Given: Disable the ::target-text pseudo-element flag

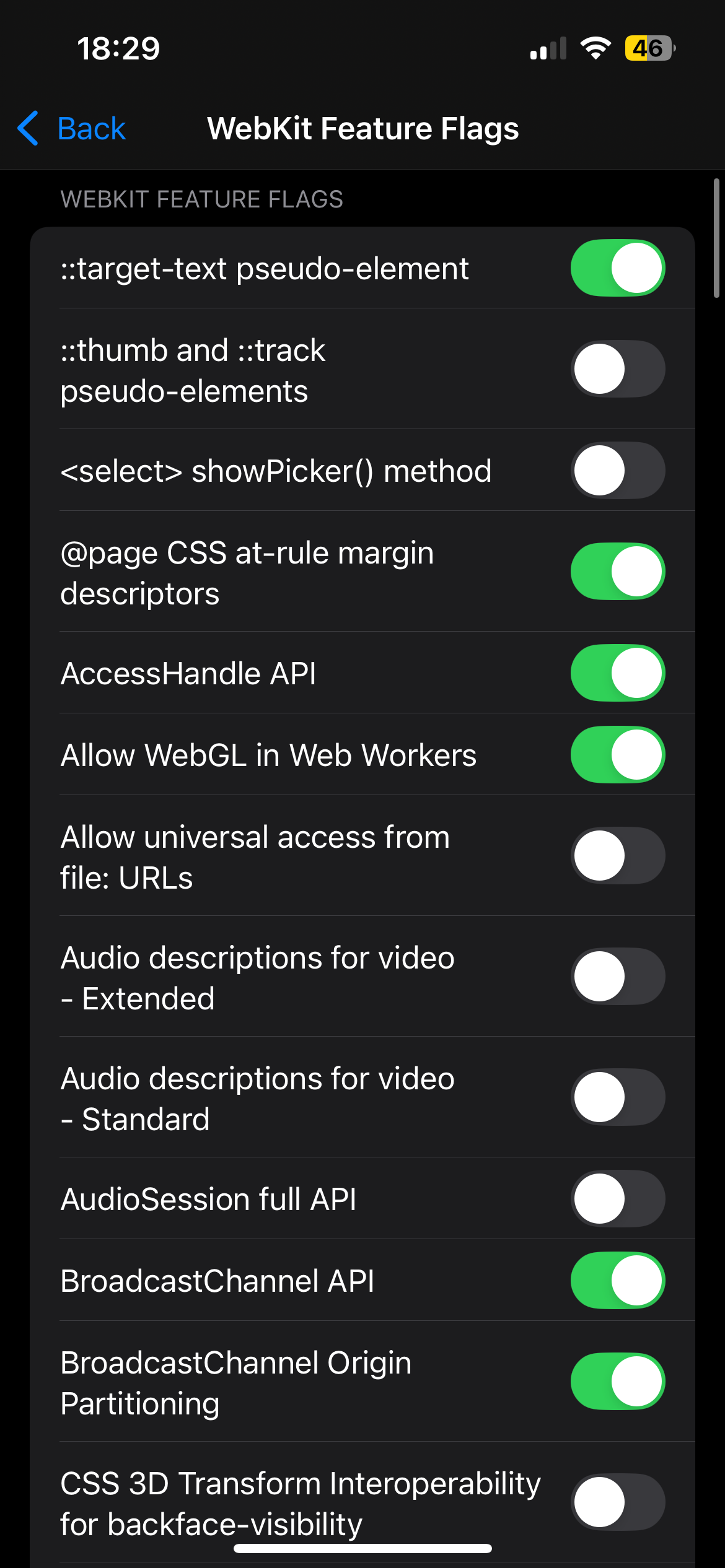Looking at the screenshot, I should tap(617, 268).
